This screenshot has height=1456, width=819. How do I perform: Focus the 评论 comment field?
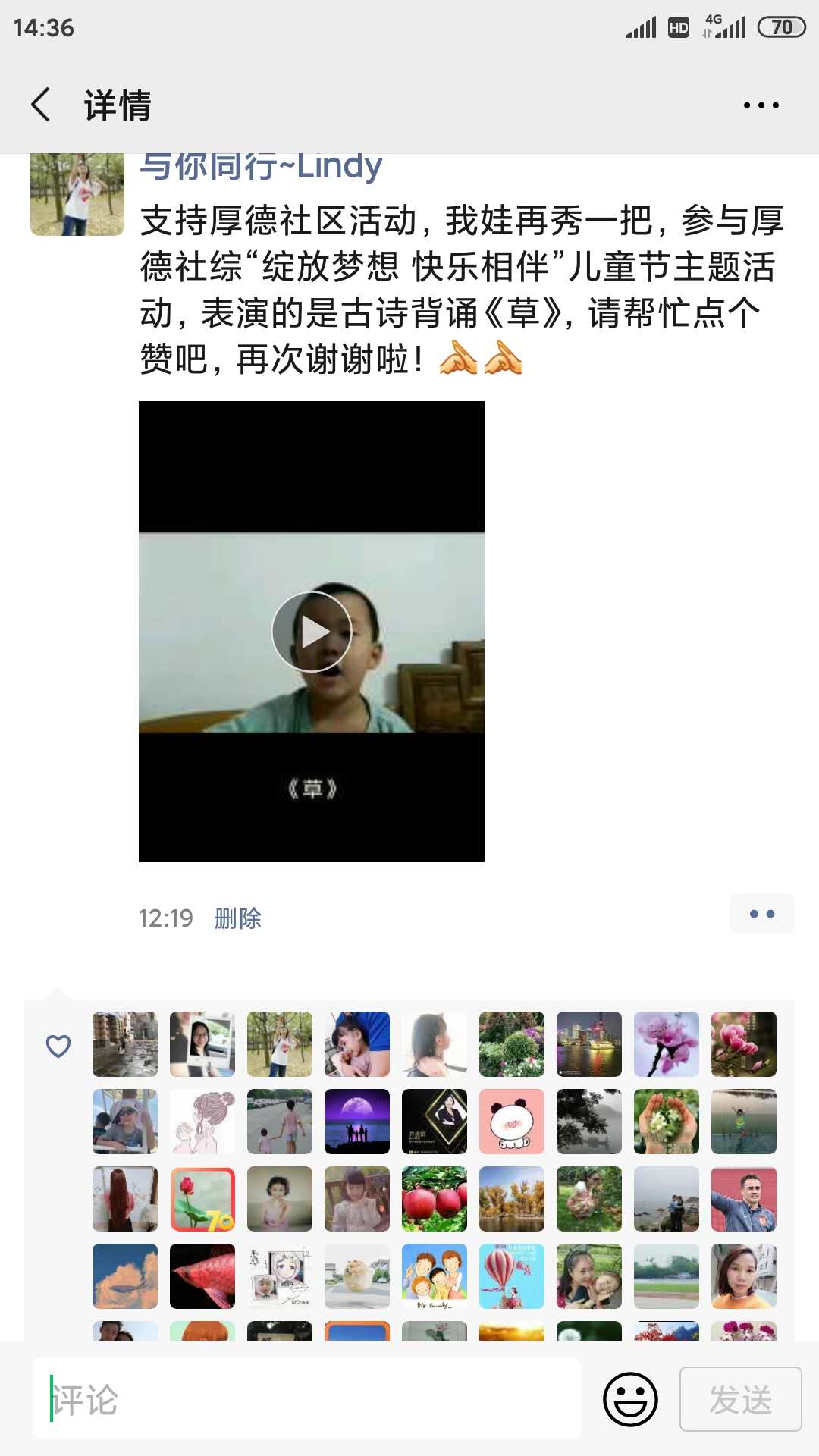tap(306, 1399)
